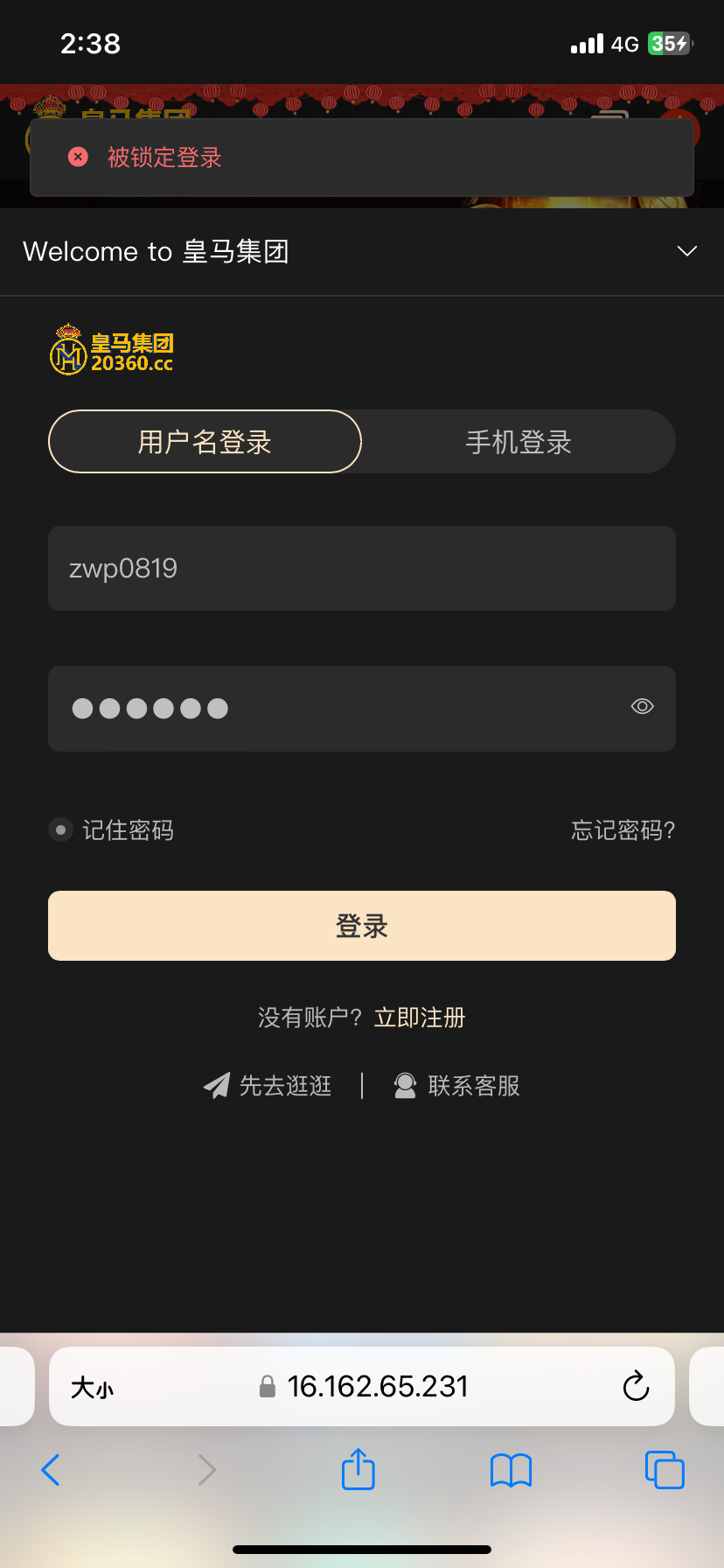724x1568 pixels.
Task: Toggle the 记住密码 option
Action: coord(60,829)
